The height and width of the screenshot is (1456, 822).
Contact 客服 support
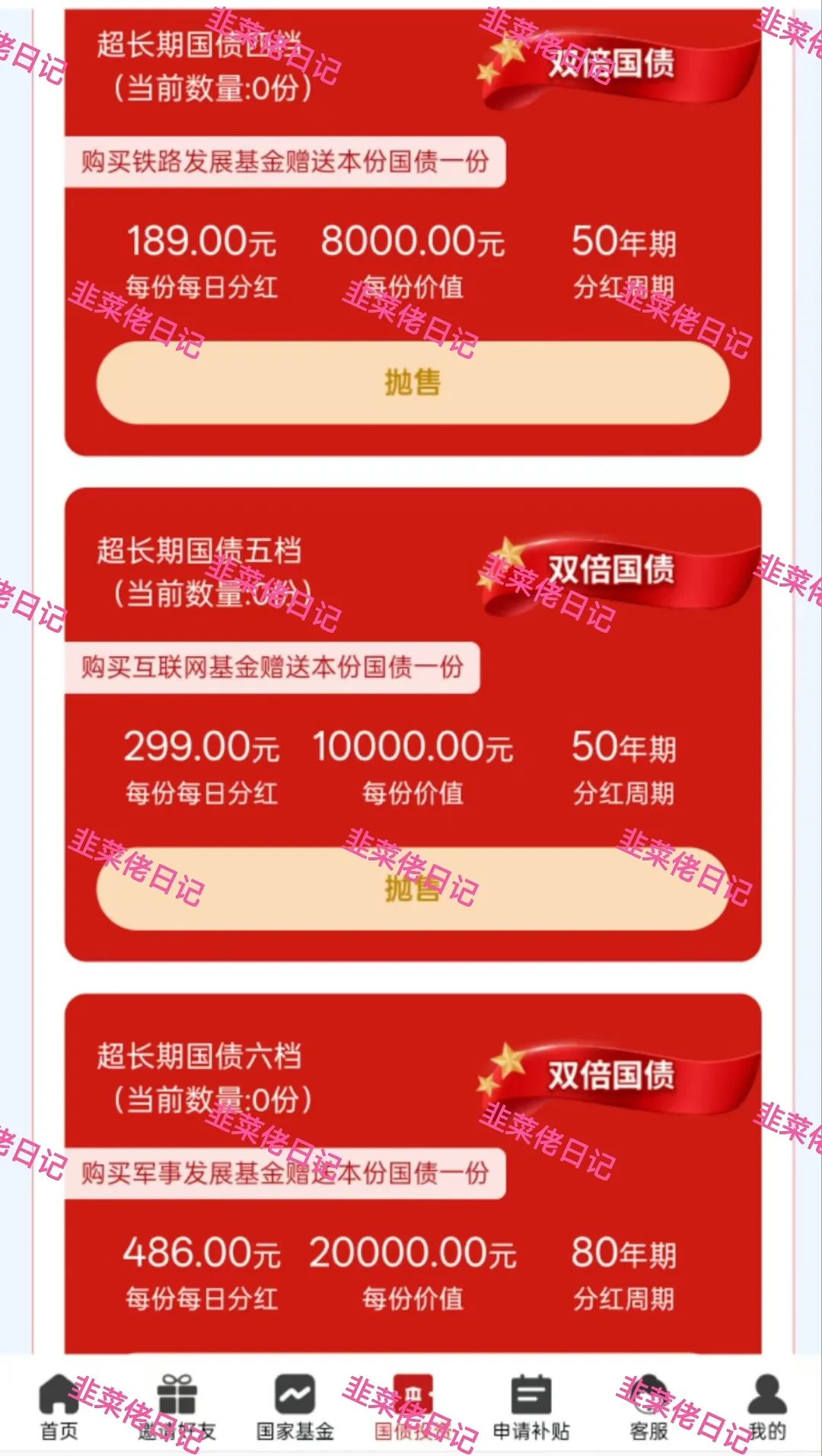[x=648, y=1407]
